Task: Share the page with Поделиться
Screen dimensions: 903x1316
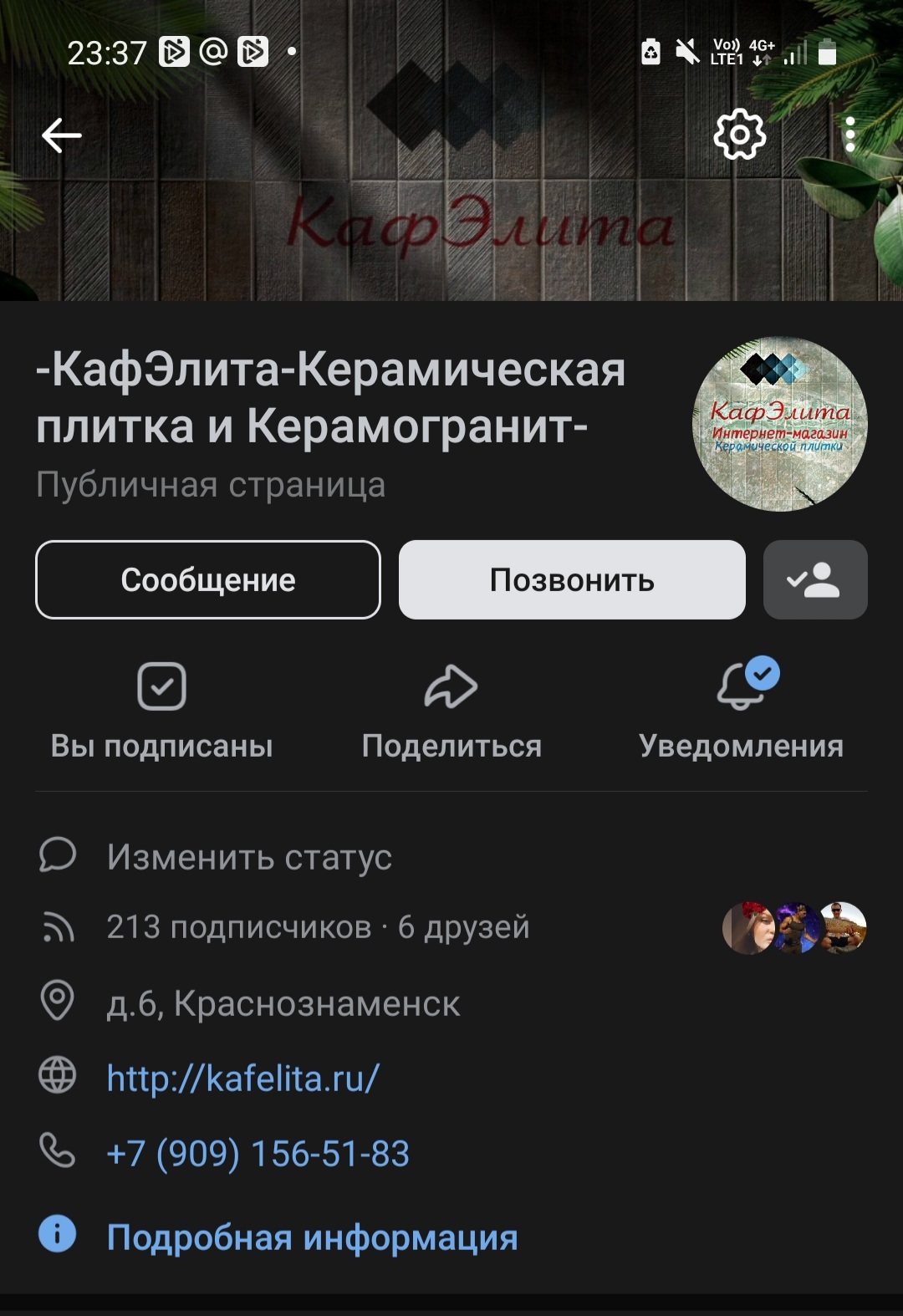Action: coord(451,711)
